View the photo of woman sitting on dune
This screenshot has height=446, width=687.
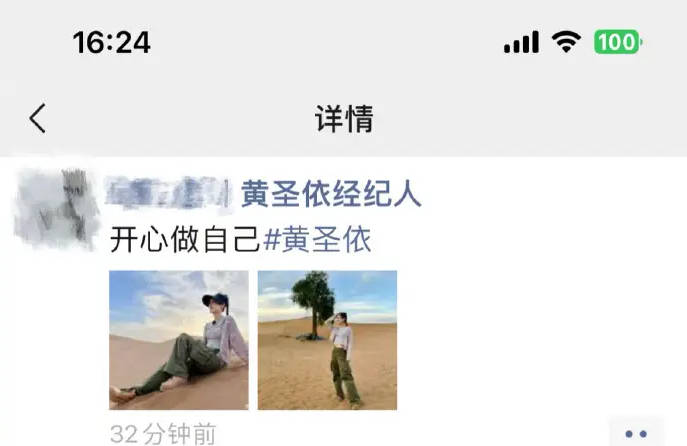[x=178, y=340]
